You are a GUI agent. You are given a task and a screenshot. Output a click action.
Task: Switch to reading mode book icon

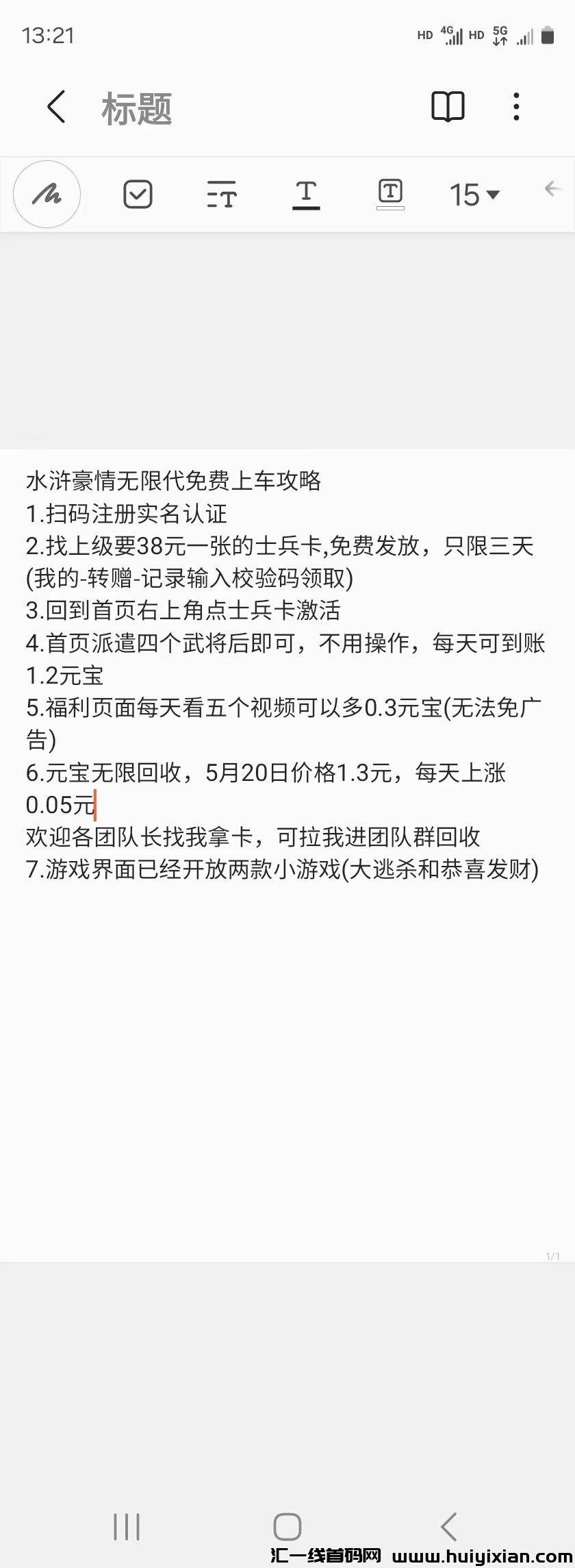click(x=448, y=107)
